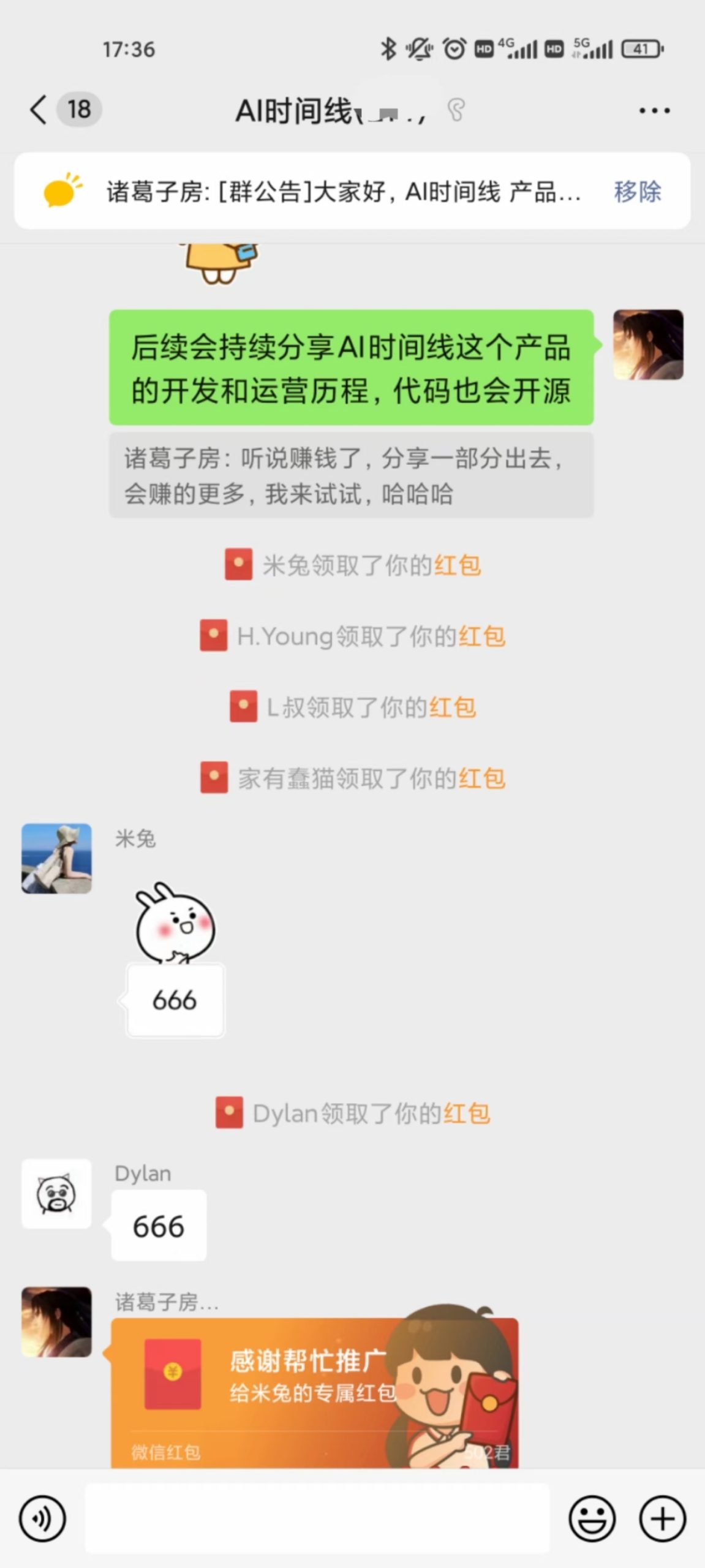
Task: Open 红包 link in Dylan claim notice
Action: pos(467,1113)
